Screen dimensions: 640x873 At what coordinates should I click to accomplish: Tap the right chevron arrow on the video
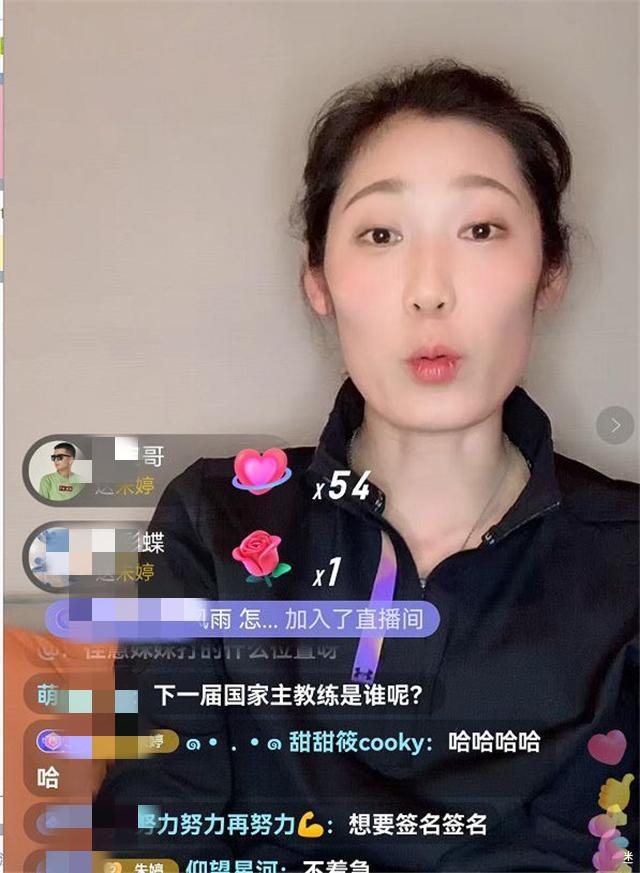[x=615, y=425]
